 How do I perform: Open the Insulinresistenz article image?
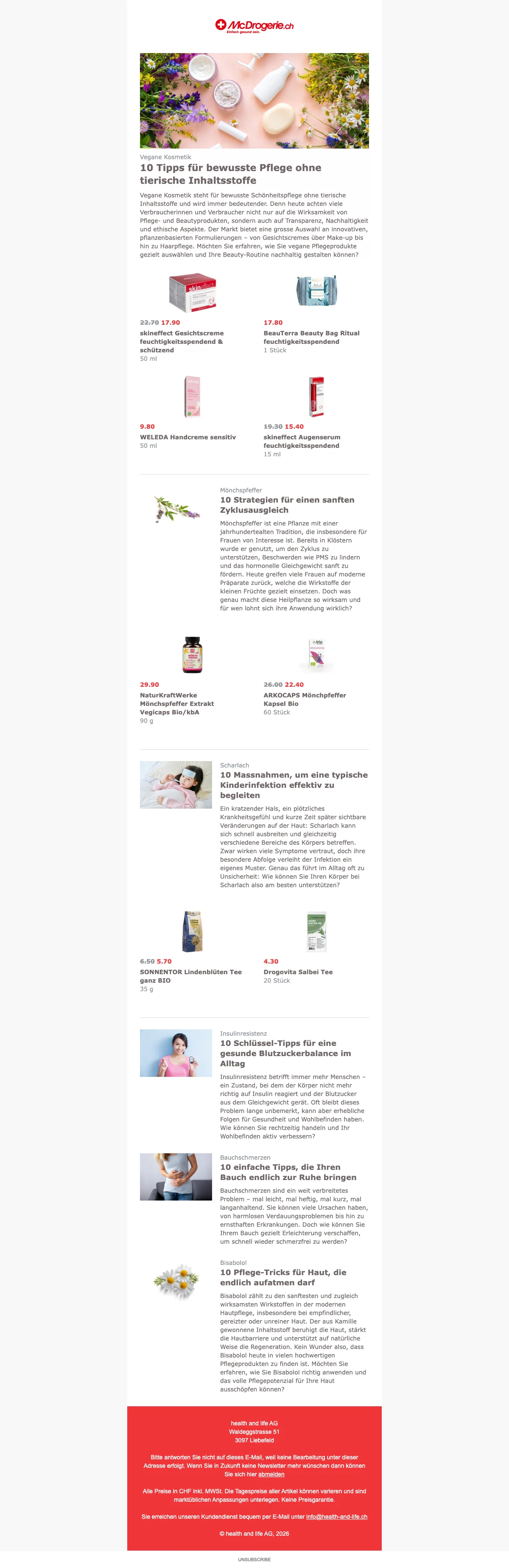(x=176, y=1053)
